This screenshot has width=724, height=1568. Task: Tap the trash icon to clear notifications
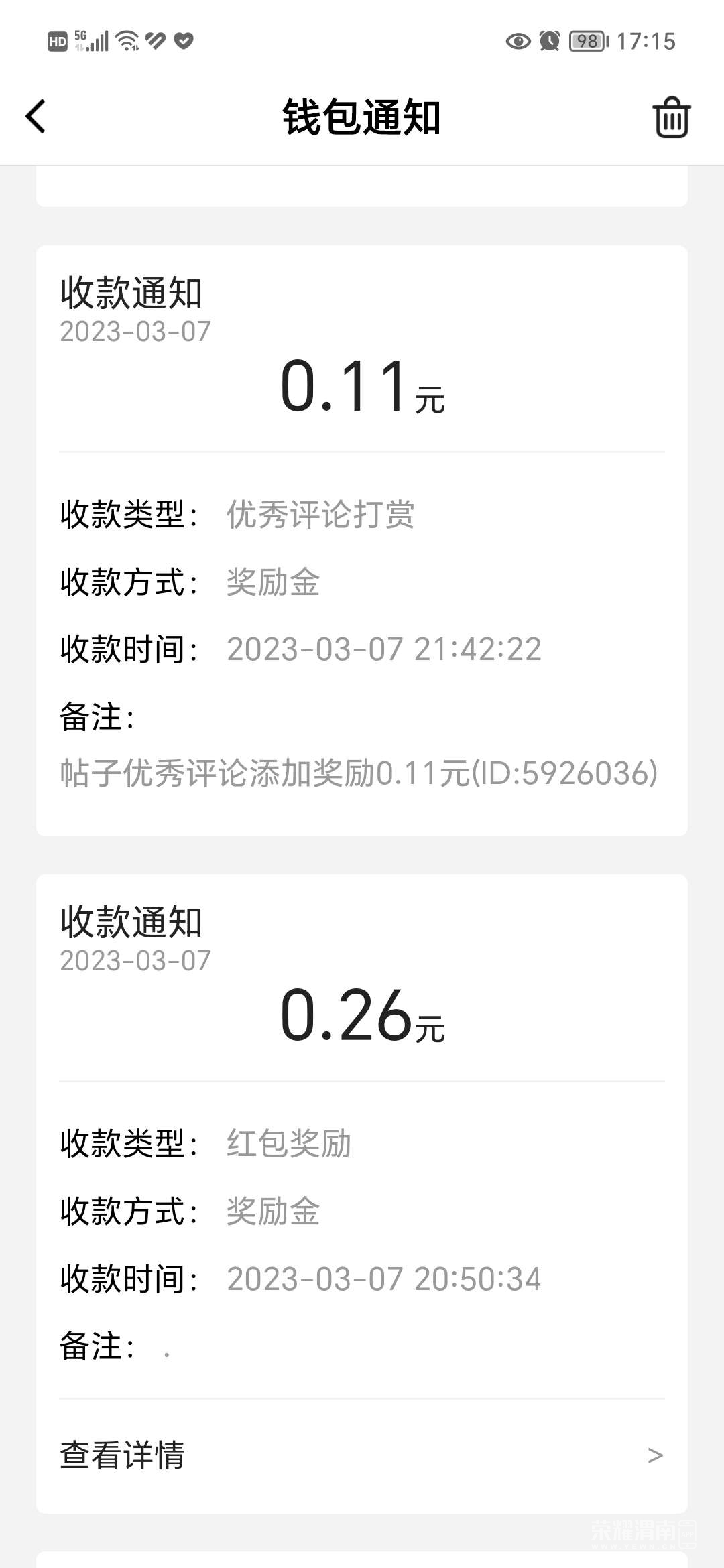[x=671, y=118]
